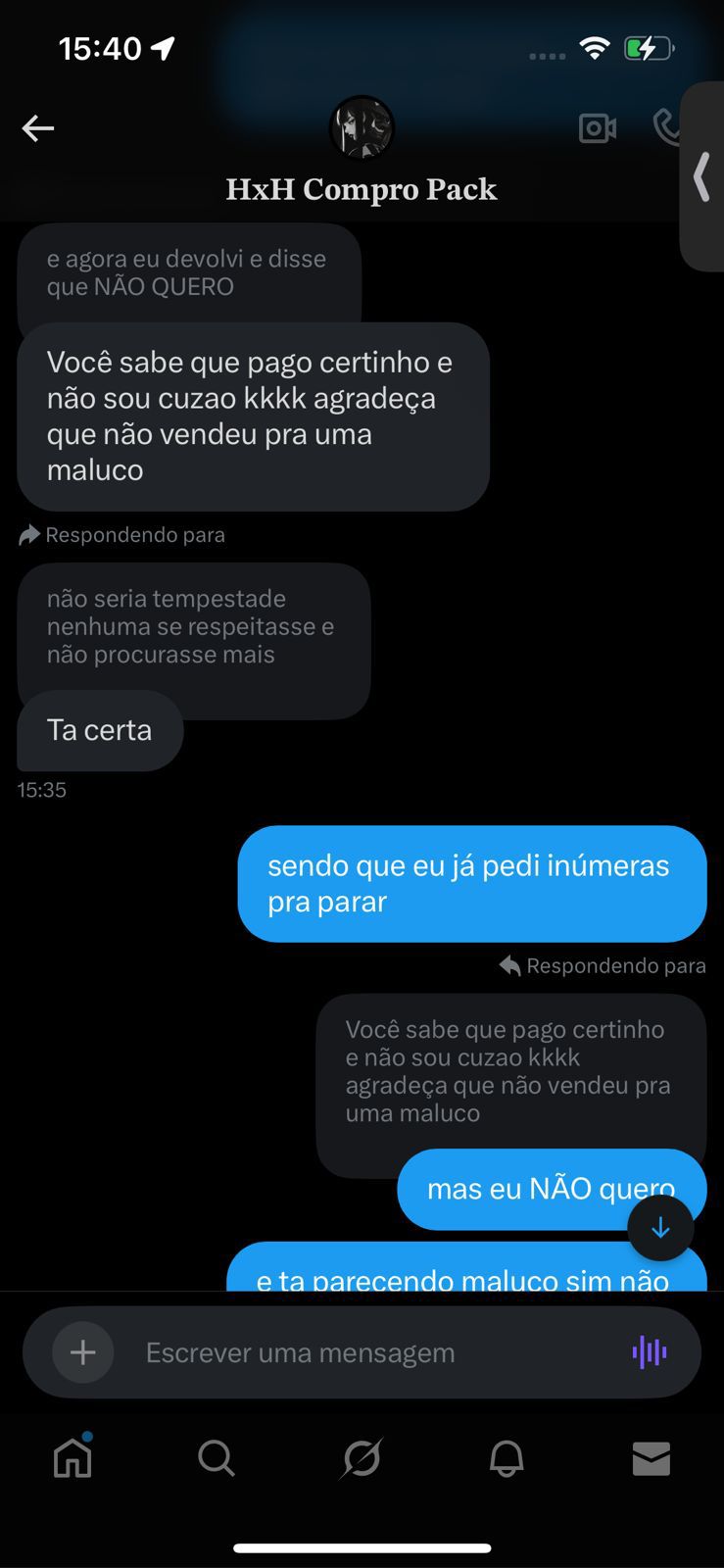The width and height of the screenshot is (724, 1568).
Task: Open quoted message 'e agora eu devolvi'
Action: [186, 272]
